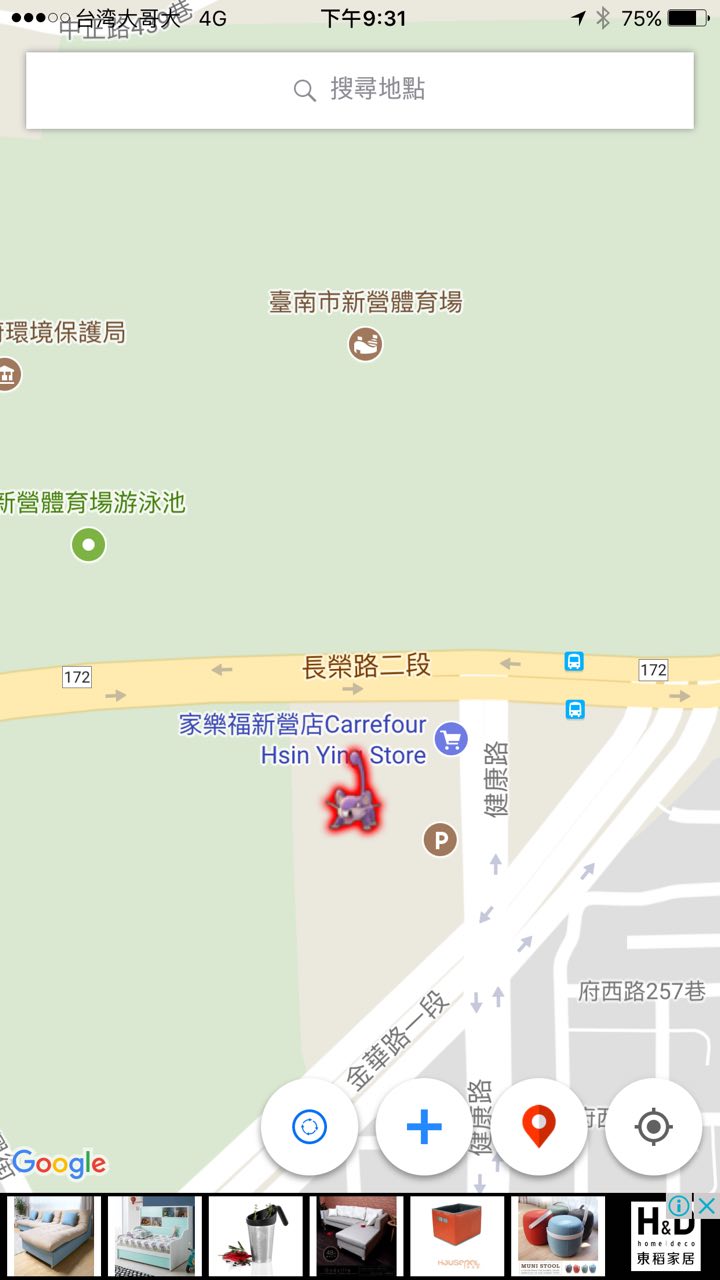Tap the parking P marker
The height and width of the screenshot is (1280, 720).
(x=440, y=840)
